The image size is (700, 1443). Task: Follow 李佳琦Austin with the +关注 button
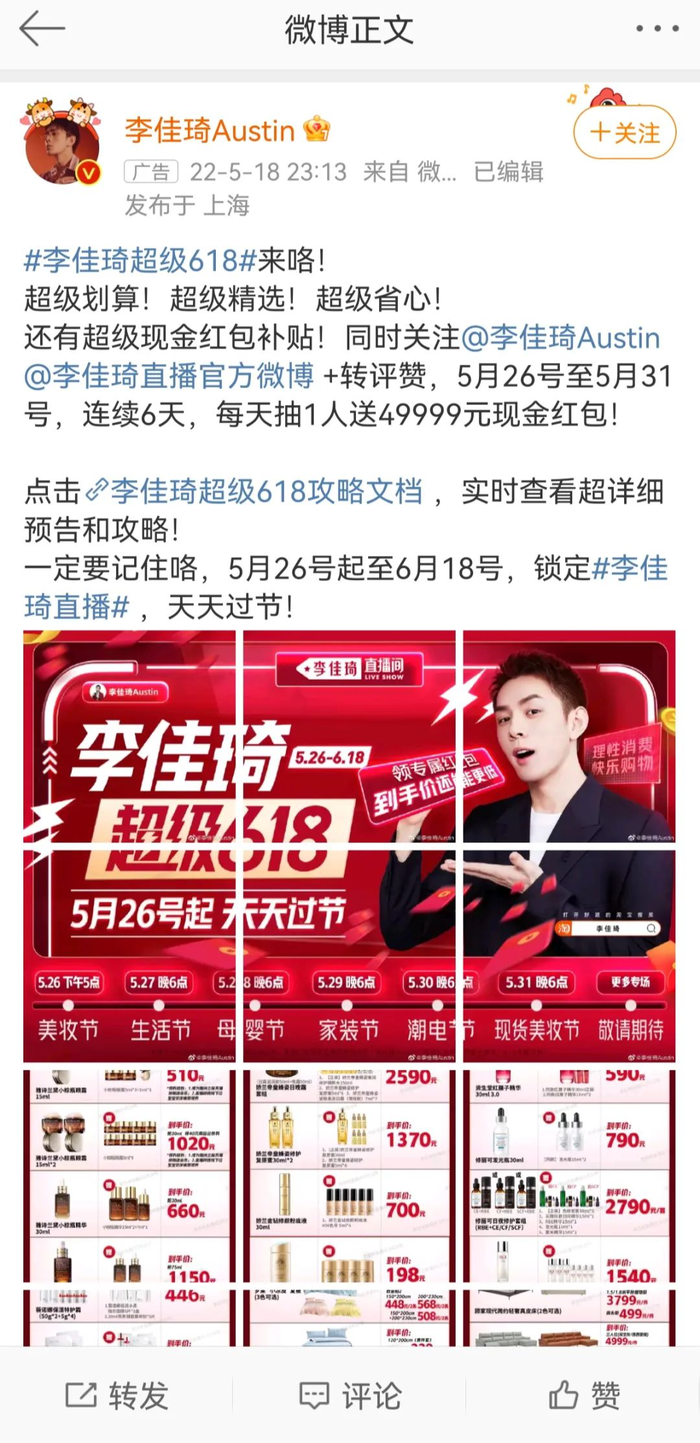[625, 132]
